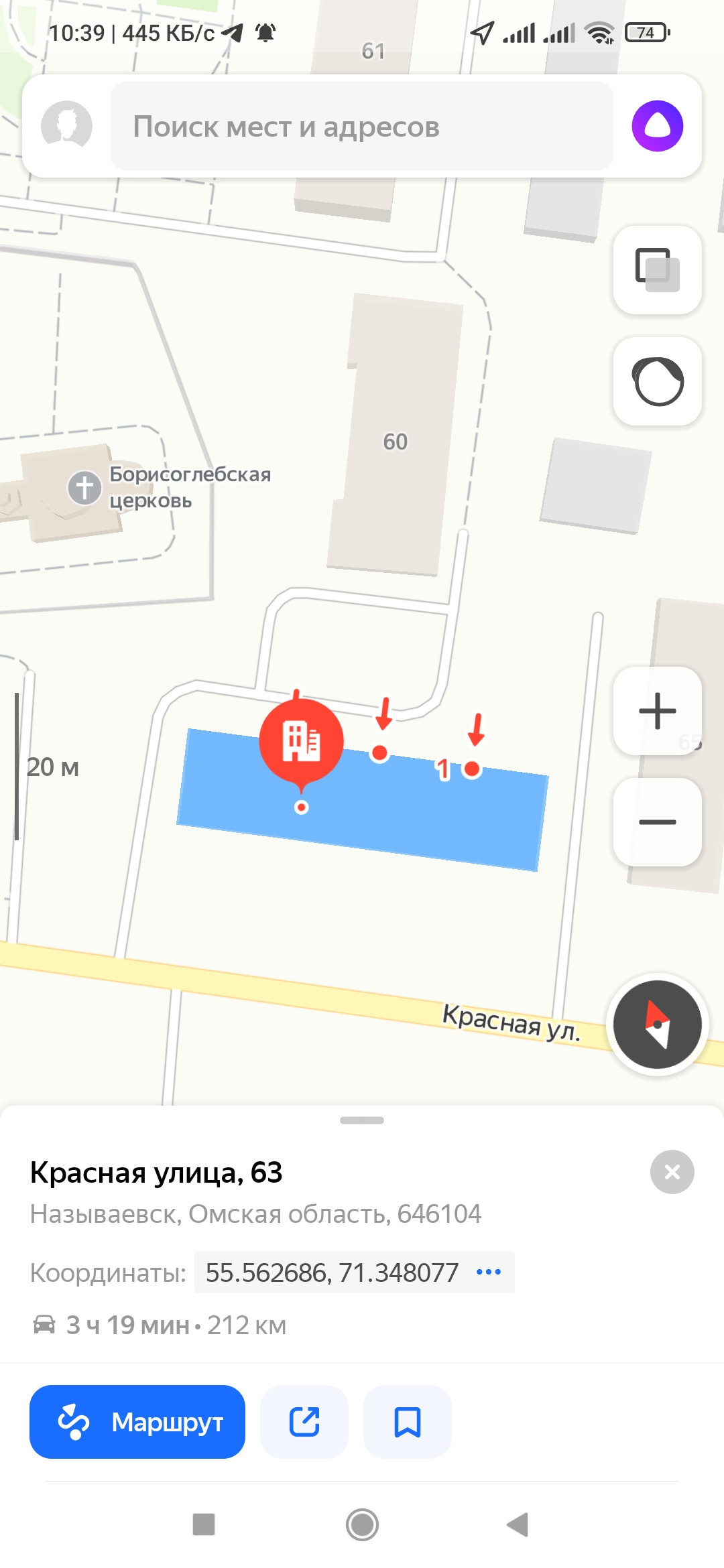
Task: Open coordinates options via three dots
Action: (488, 1272)
